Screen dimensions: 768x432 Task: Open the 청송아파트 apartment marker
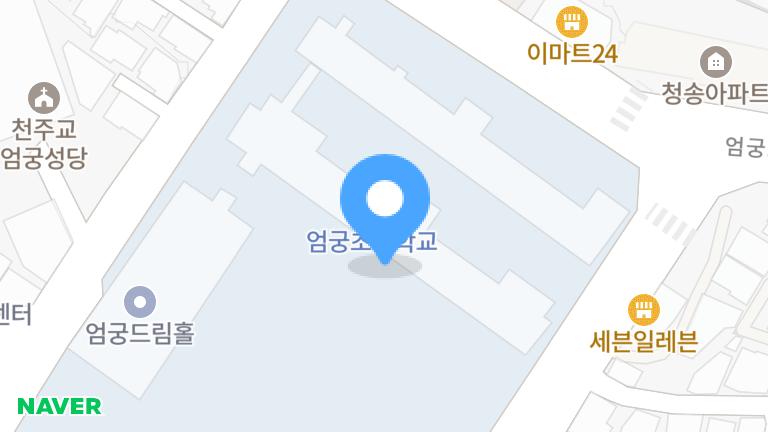[x=715, y=62]
